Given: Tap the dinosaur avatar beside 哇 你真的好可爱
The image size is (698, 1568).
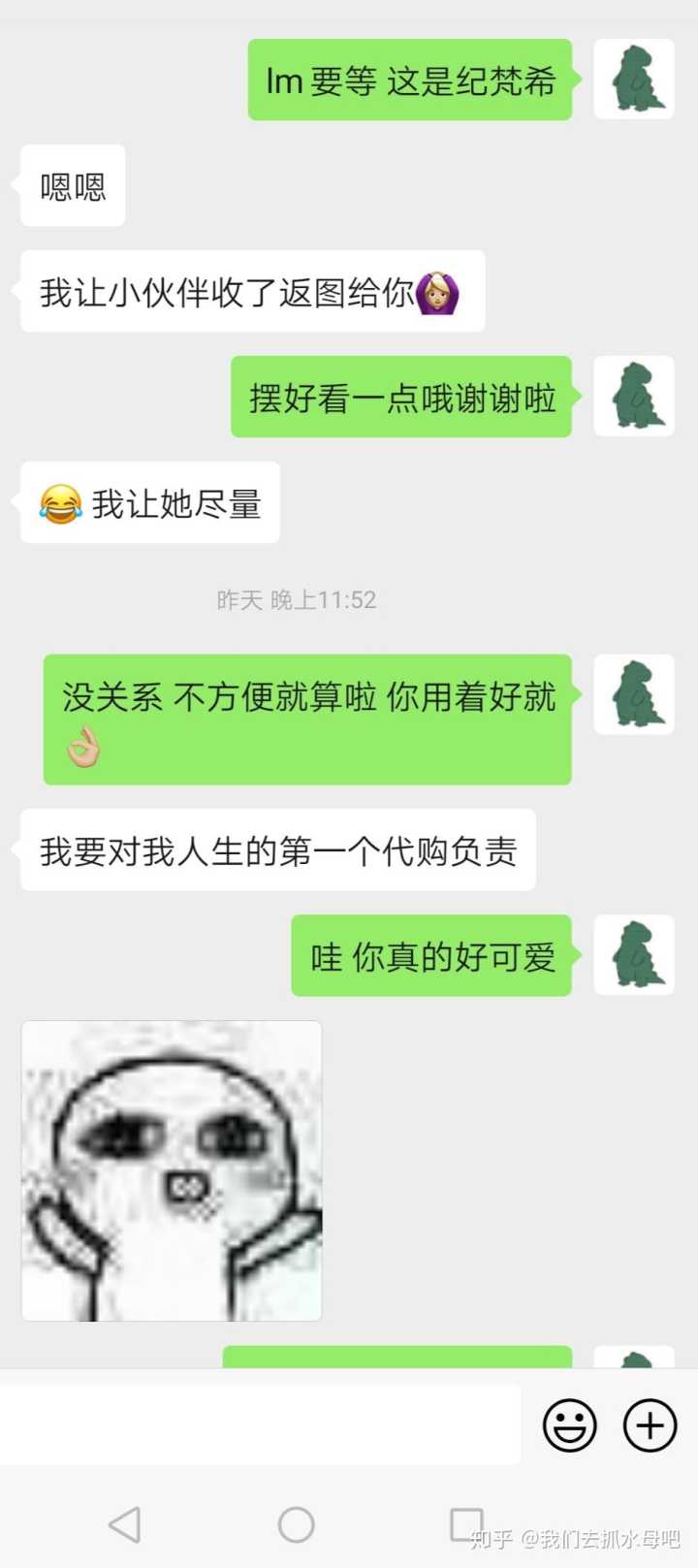Looking at the screenshot, I should [634, 954].
